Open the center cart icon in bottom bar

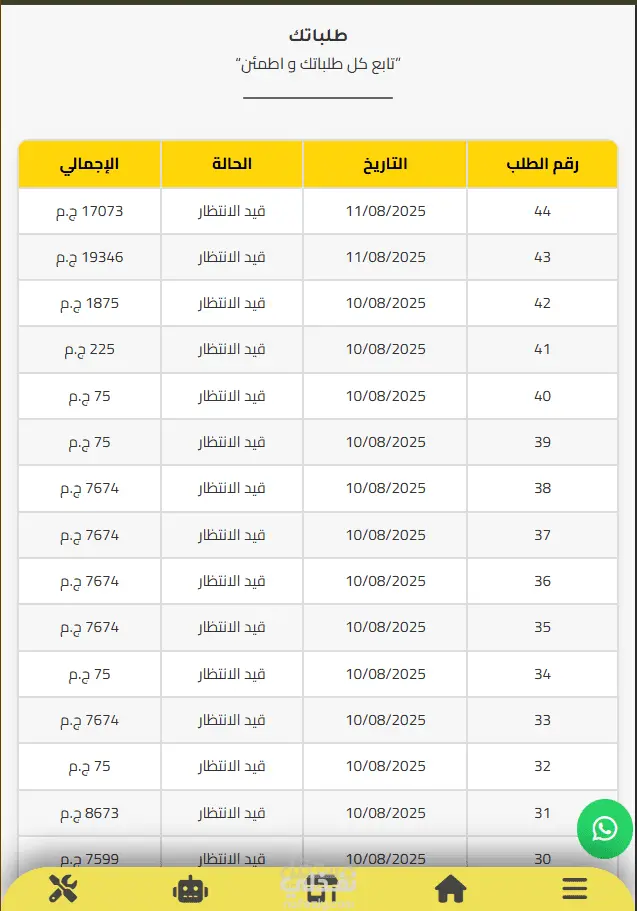(x=323, y=889)
